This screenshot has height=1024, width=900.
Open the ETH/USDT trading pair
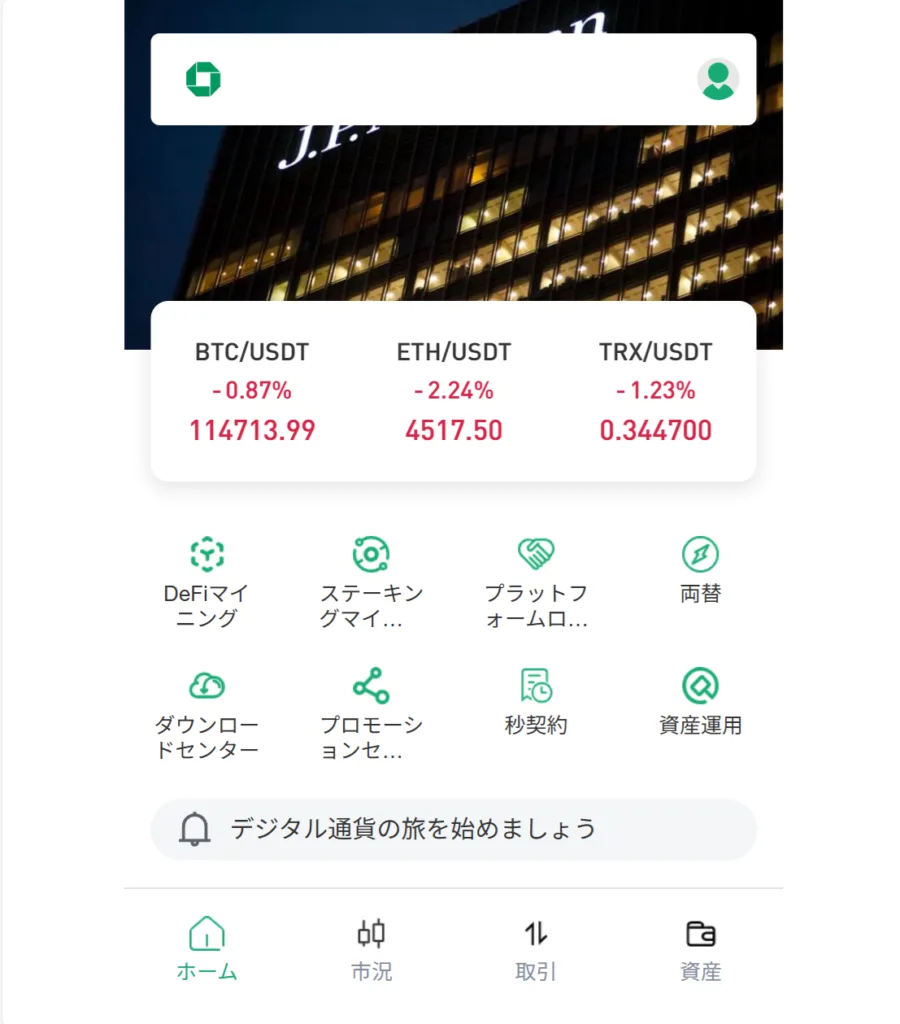[453, 391]
